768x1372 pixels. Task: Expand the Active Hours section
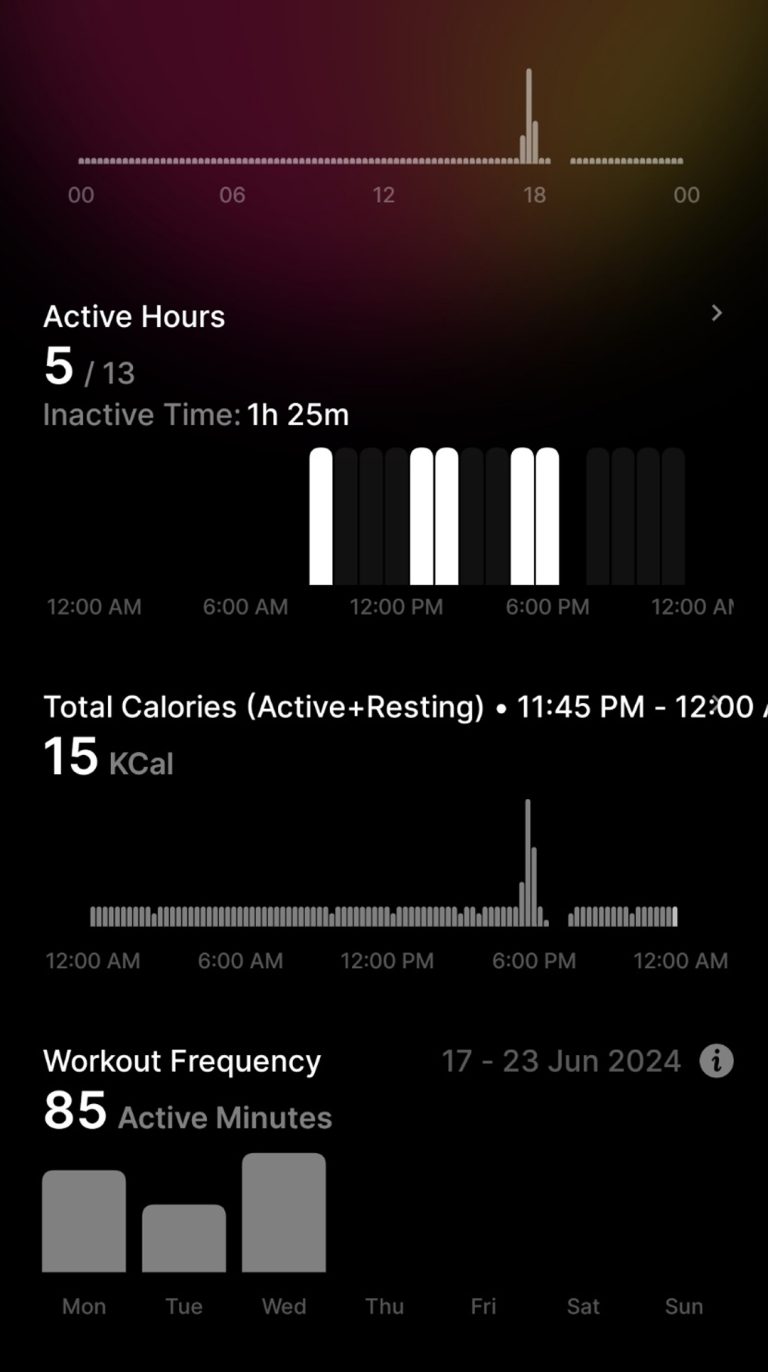[x=134, y=316]
